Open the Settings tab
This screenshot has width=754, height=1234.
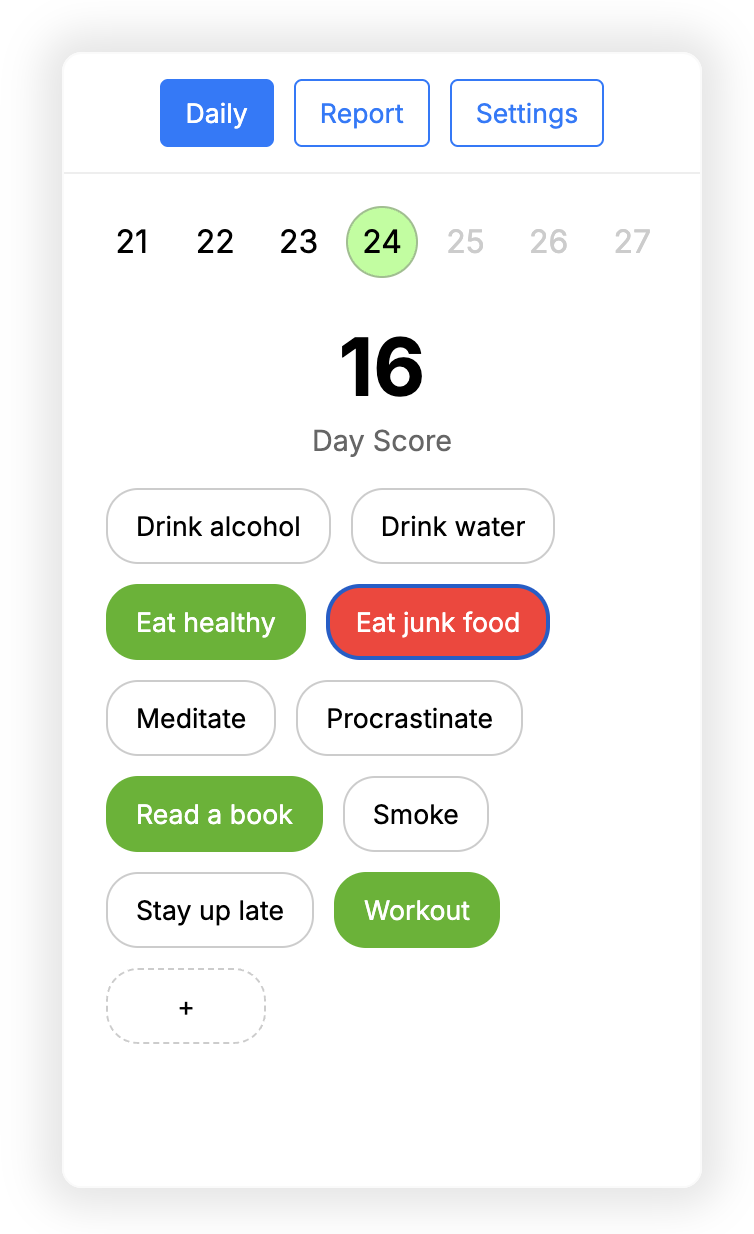[526, 113]
